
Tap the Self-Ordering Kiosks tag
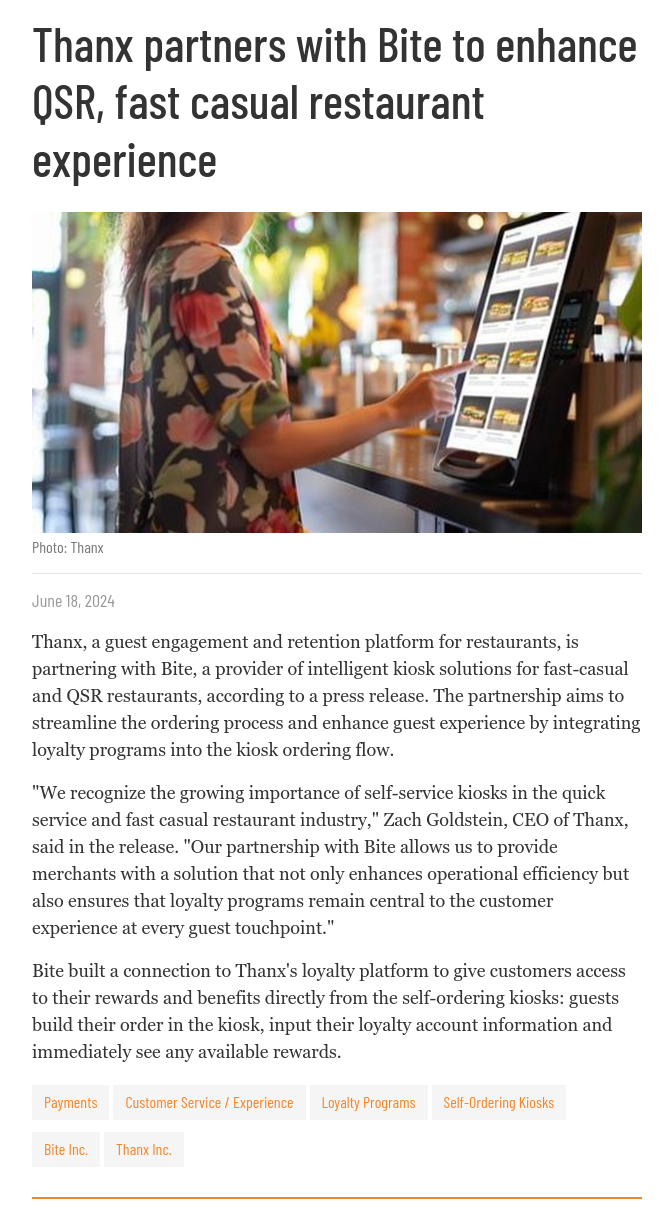click(x=499, y=1102)
